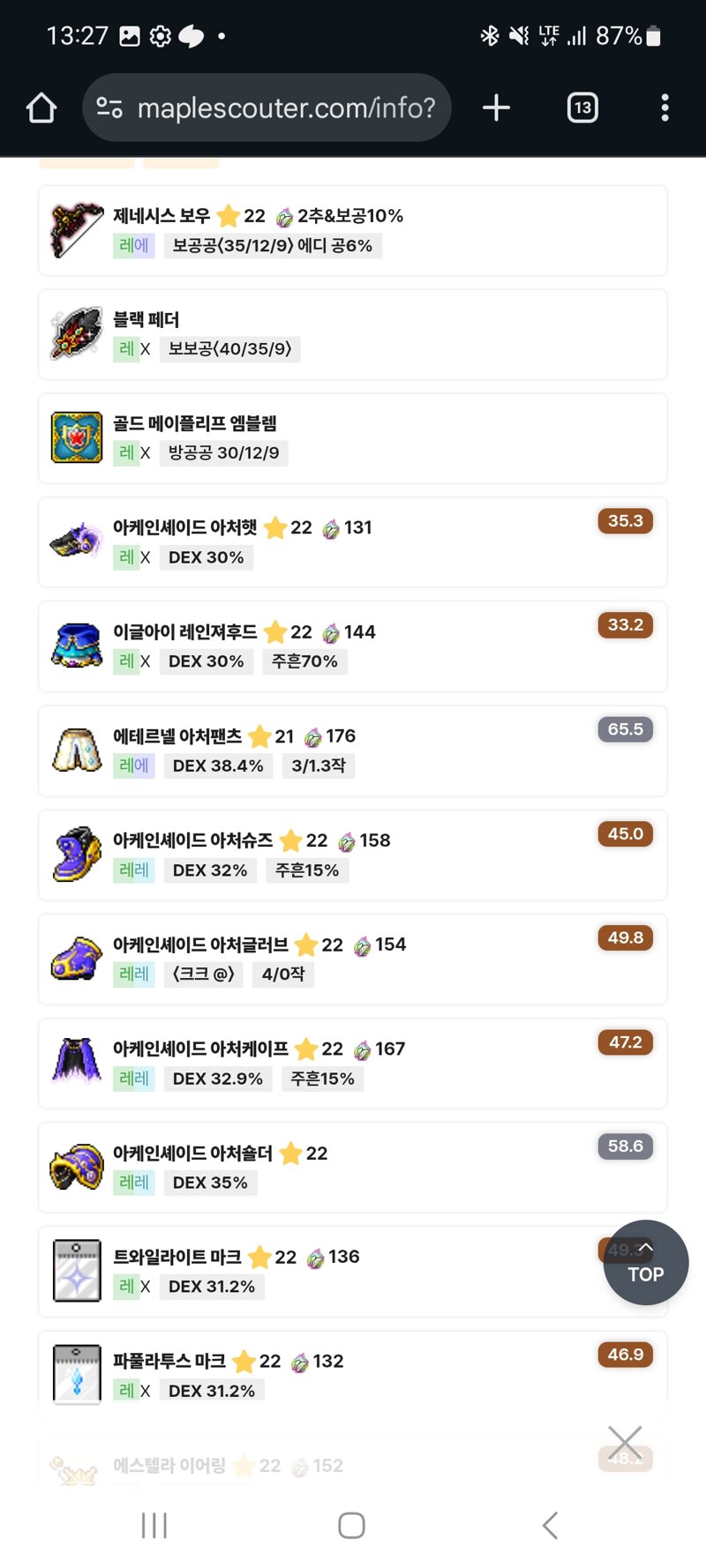The width and height of the screenshot is (706, 1568).
Task: Open recent apps from the navigation bar
Action: click(x=154, y=1525)
